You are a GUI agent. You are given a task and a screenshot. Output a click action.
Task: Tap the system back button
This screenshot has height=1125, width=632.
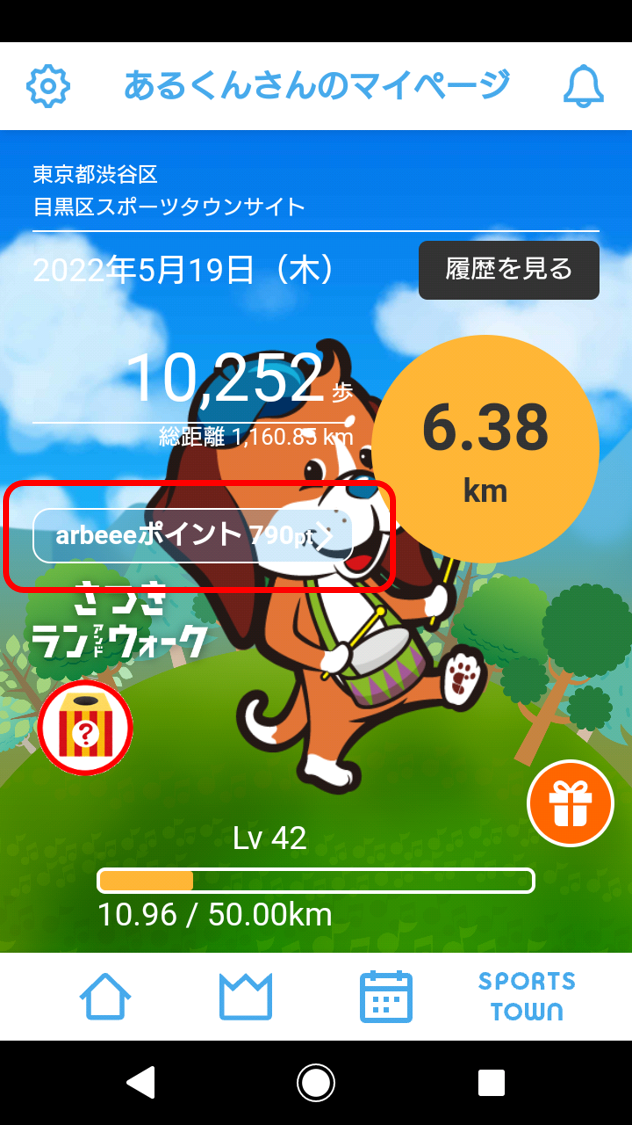click(141, 1083)
